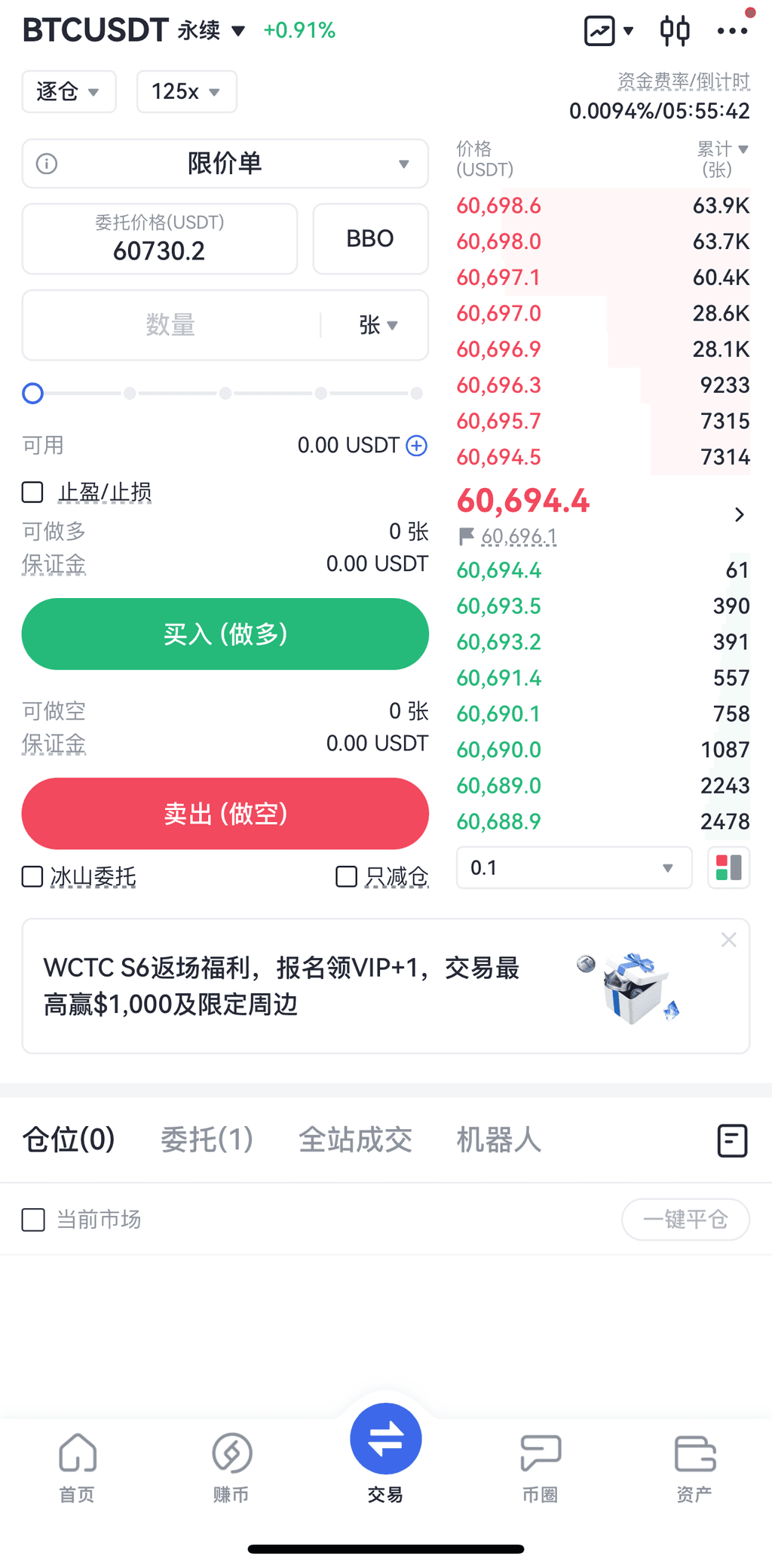Open the chart view icon
This screenshot has height=1568, width=772.
click(601, 31)
